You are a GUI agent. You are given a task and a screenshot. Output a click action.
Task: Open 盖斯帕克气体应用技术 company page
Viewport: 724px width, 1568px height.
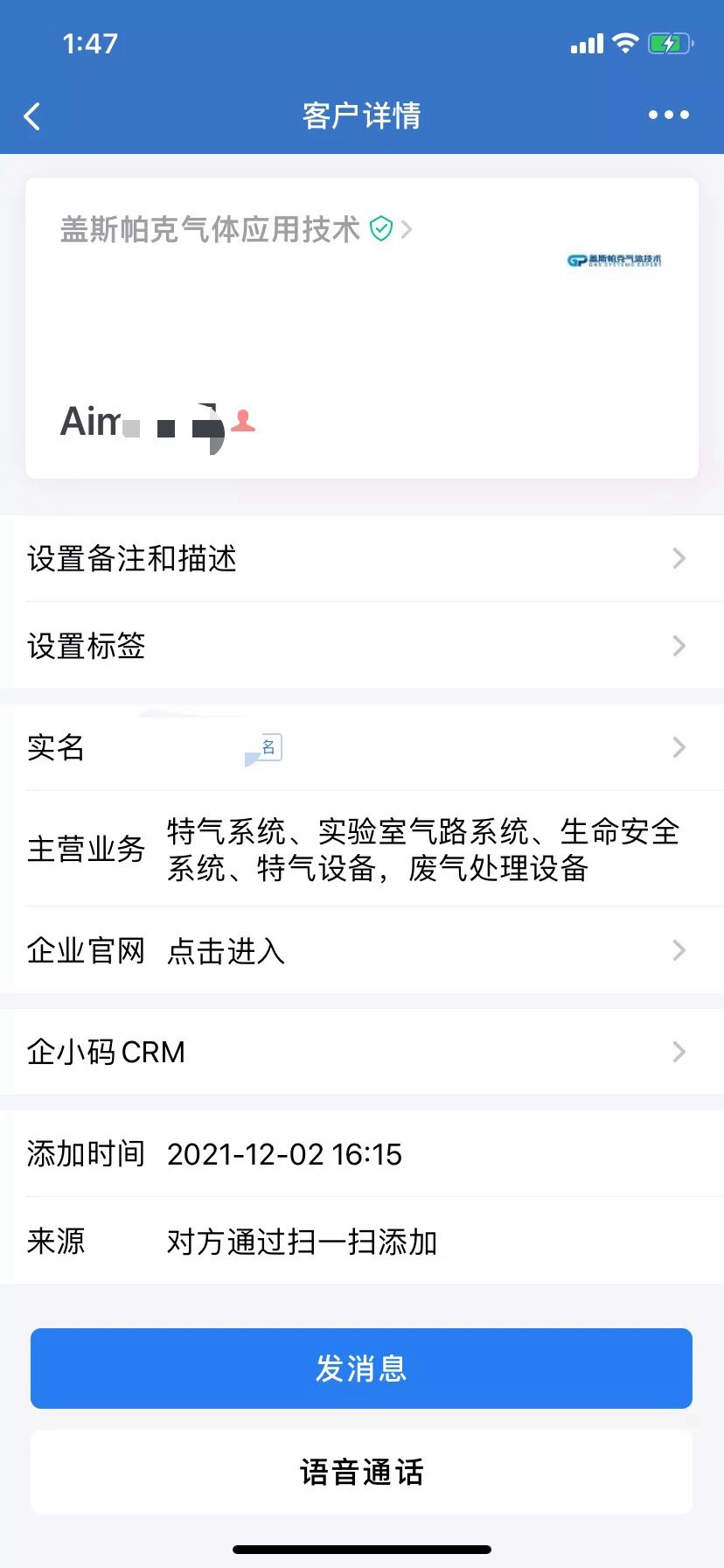point(235,229)
